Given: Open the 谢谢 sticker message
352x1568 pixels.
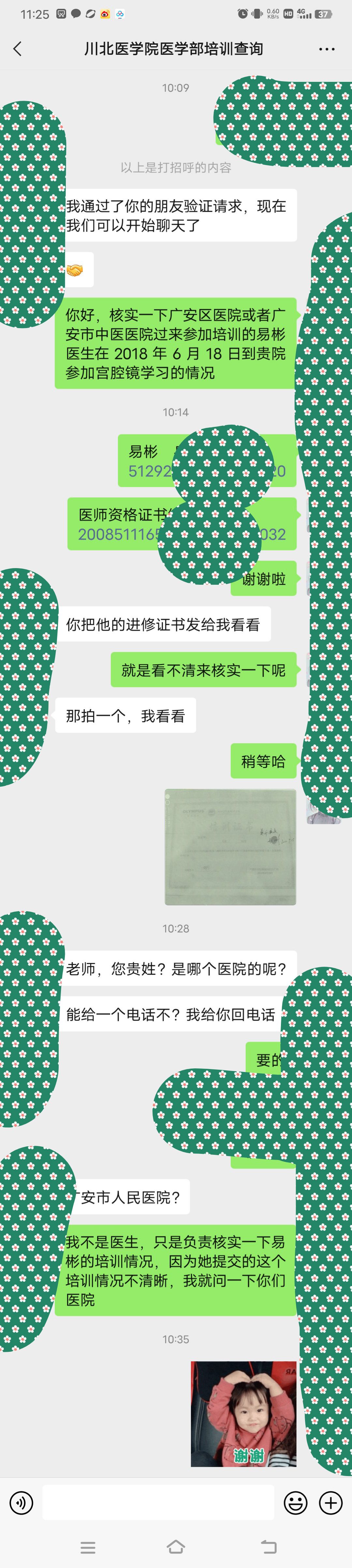Looking at the screenshot, I should (243, 1414).
